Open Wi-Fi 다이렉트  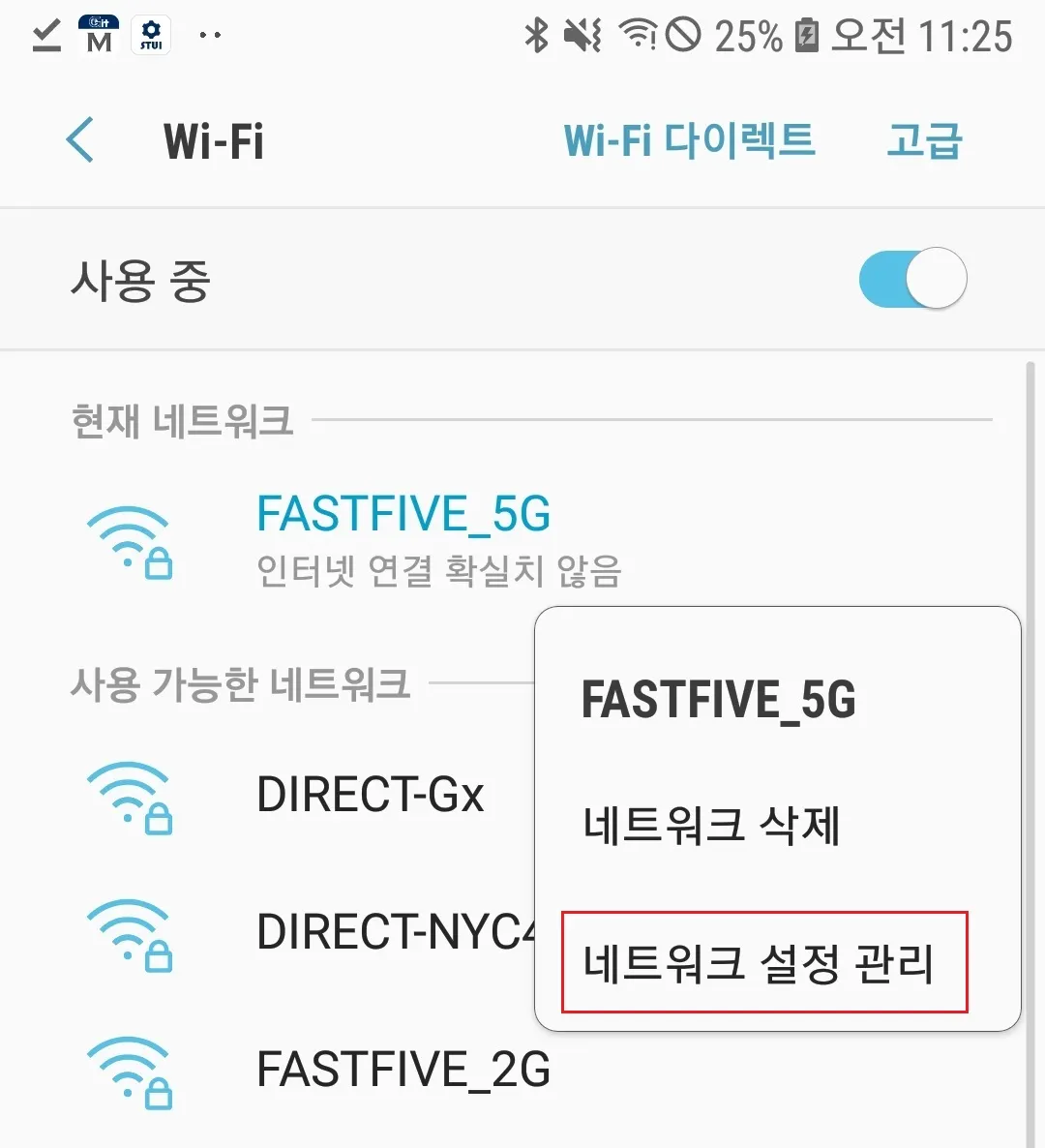click(689, 140)
